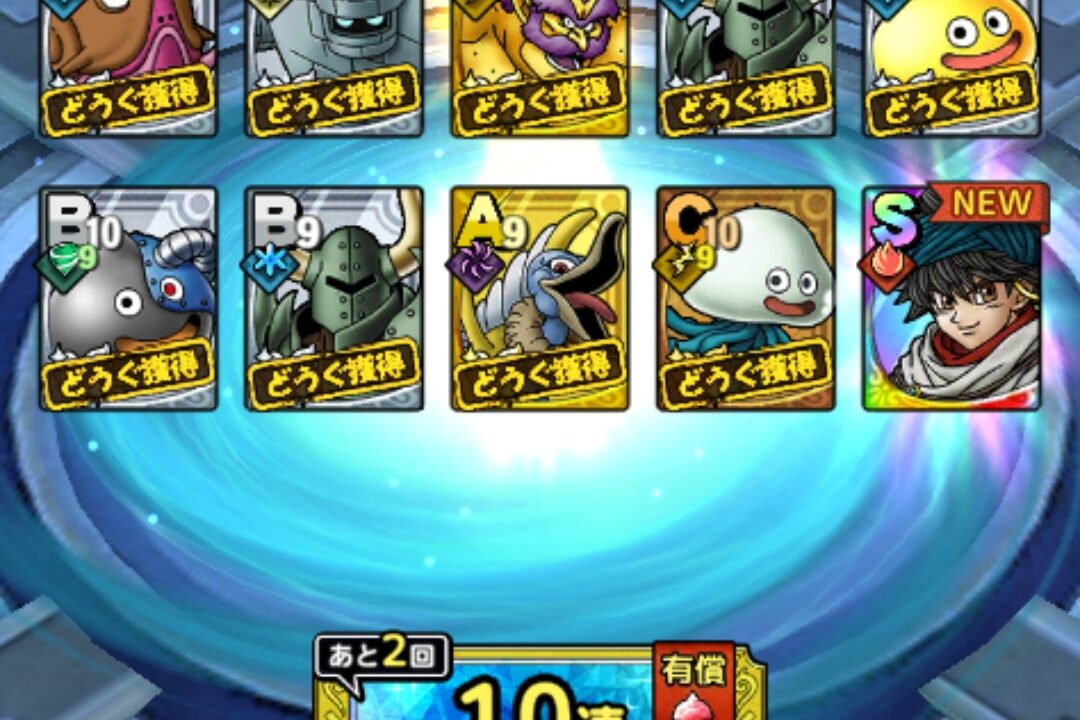Pull the 10-draw gacha again
Viewport: 1080px width, 720px height.
tap(540, 690)
